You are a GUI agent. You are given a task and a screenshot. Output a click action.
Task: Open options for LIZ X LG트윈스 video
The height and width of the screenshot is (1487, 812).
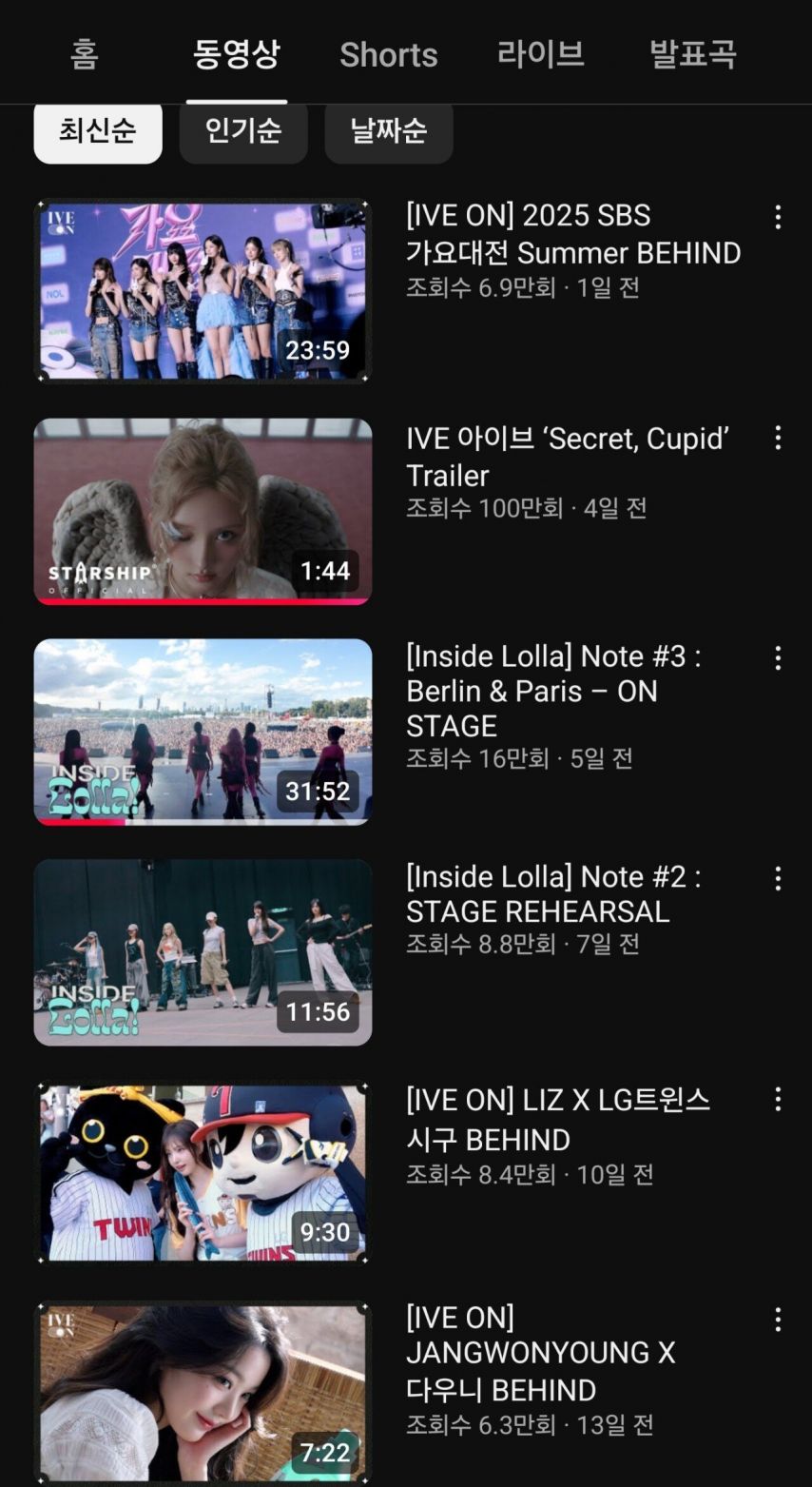coord(778,1100)
